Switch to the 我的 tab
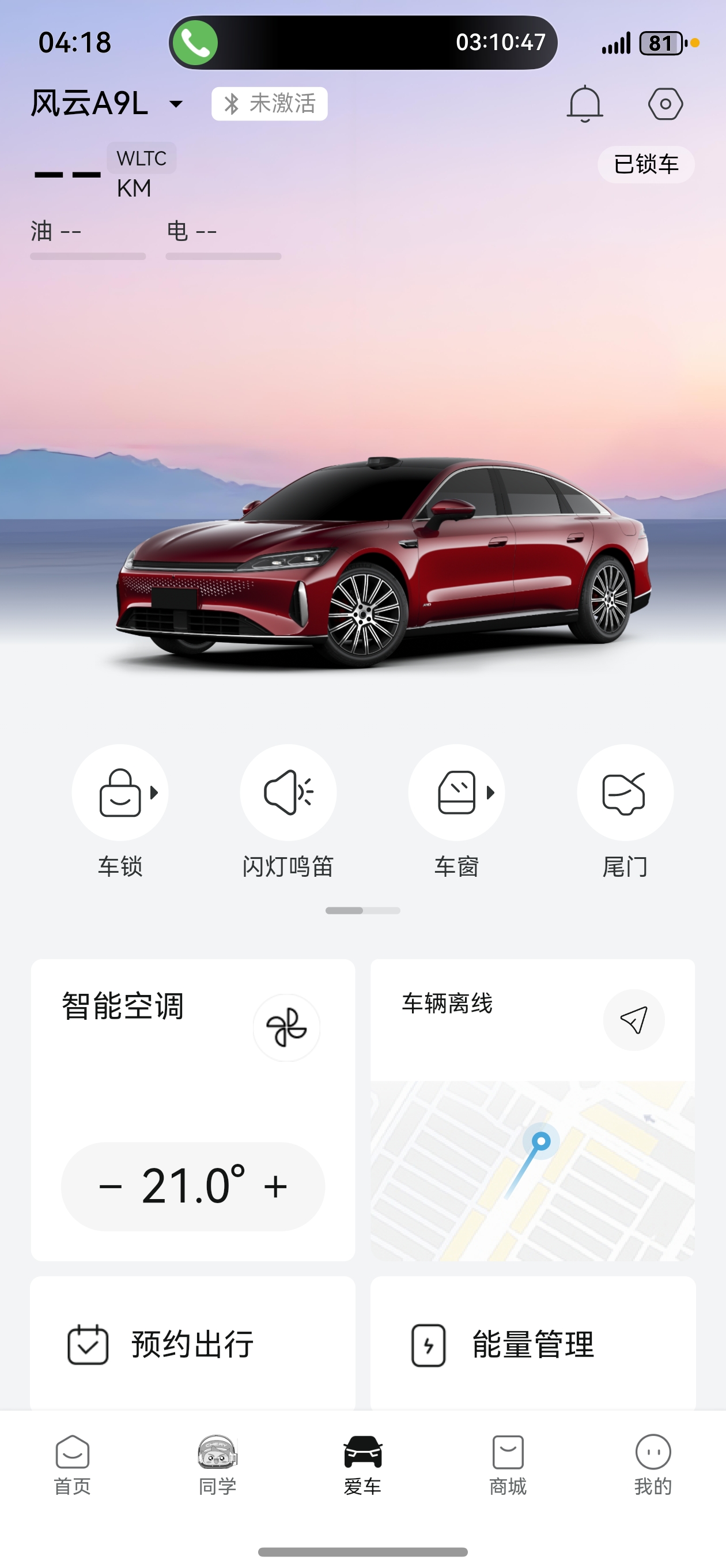The width and height of the screenshot is (726, 1568). (652, 1464)
